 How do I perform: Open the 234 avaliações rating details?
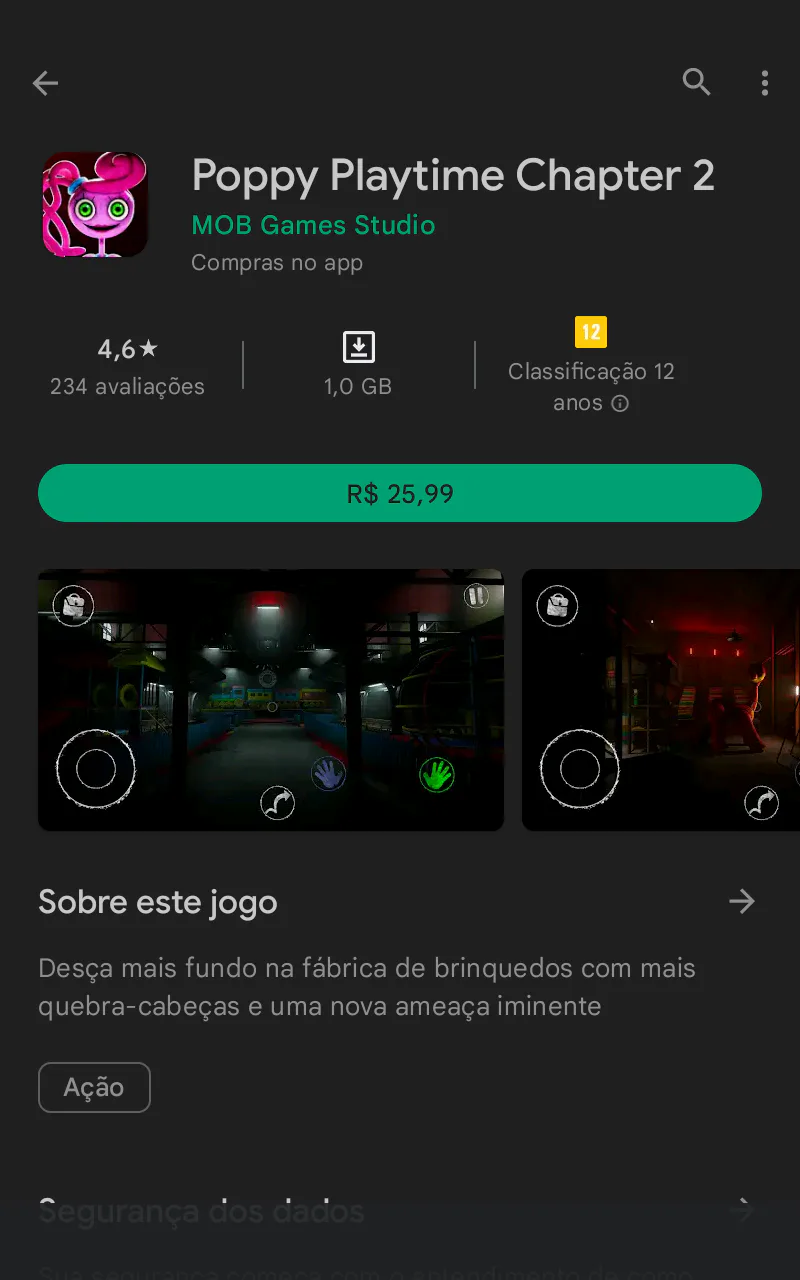click(x=127, y=367)
